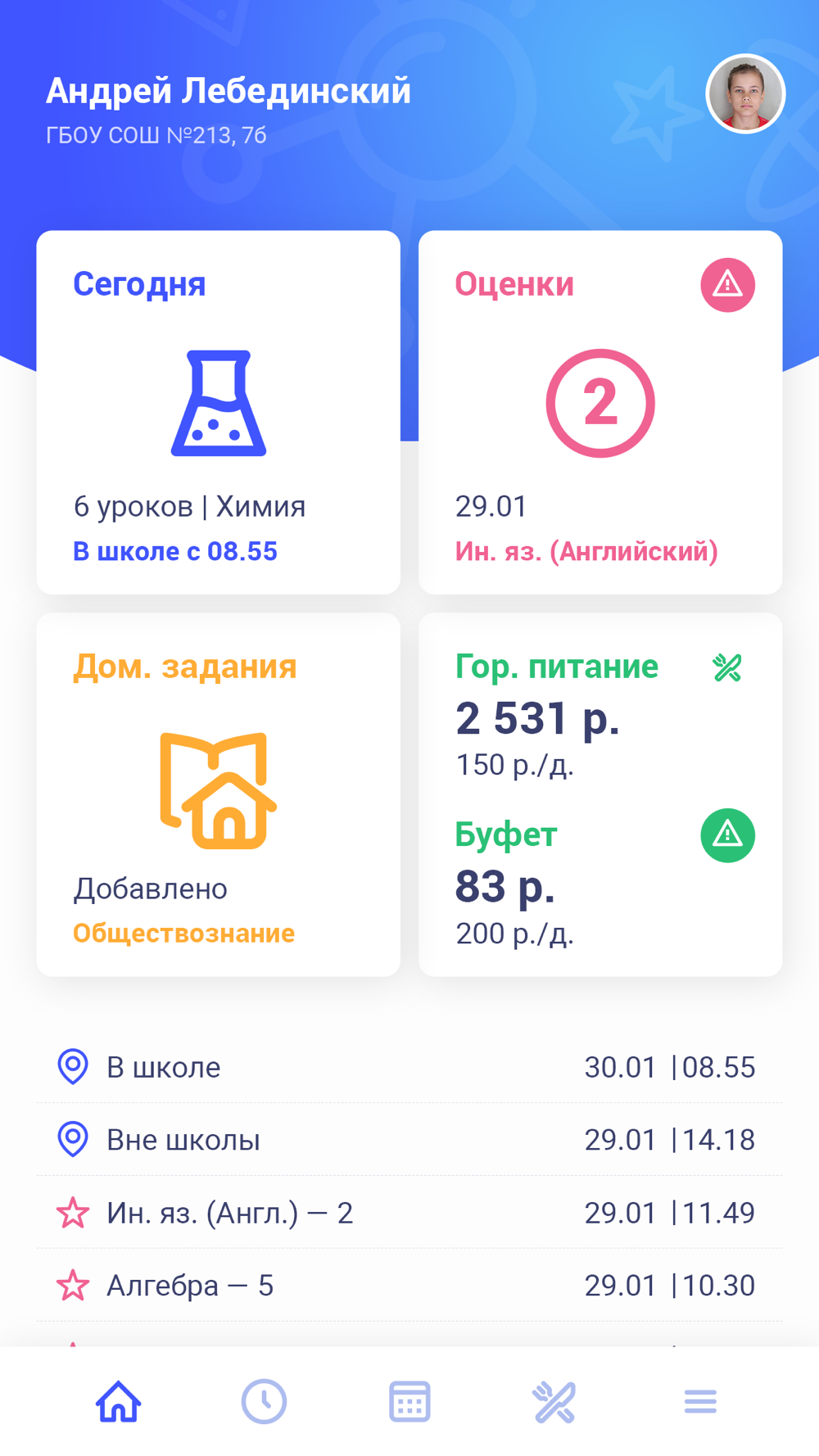
Task: Open the Оценки grades card
Action: [x=600, y=412]
